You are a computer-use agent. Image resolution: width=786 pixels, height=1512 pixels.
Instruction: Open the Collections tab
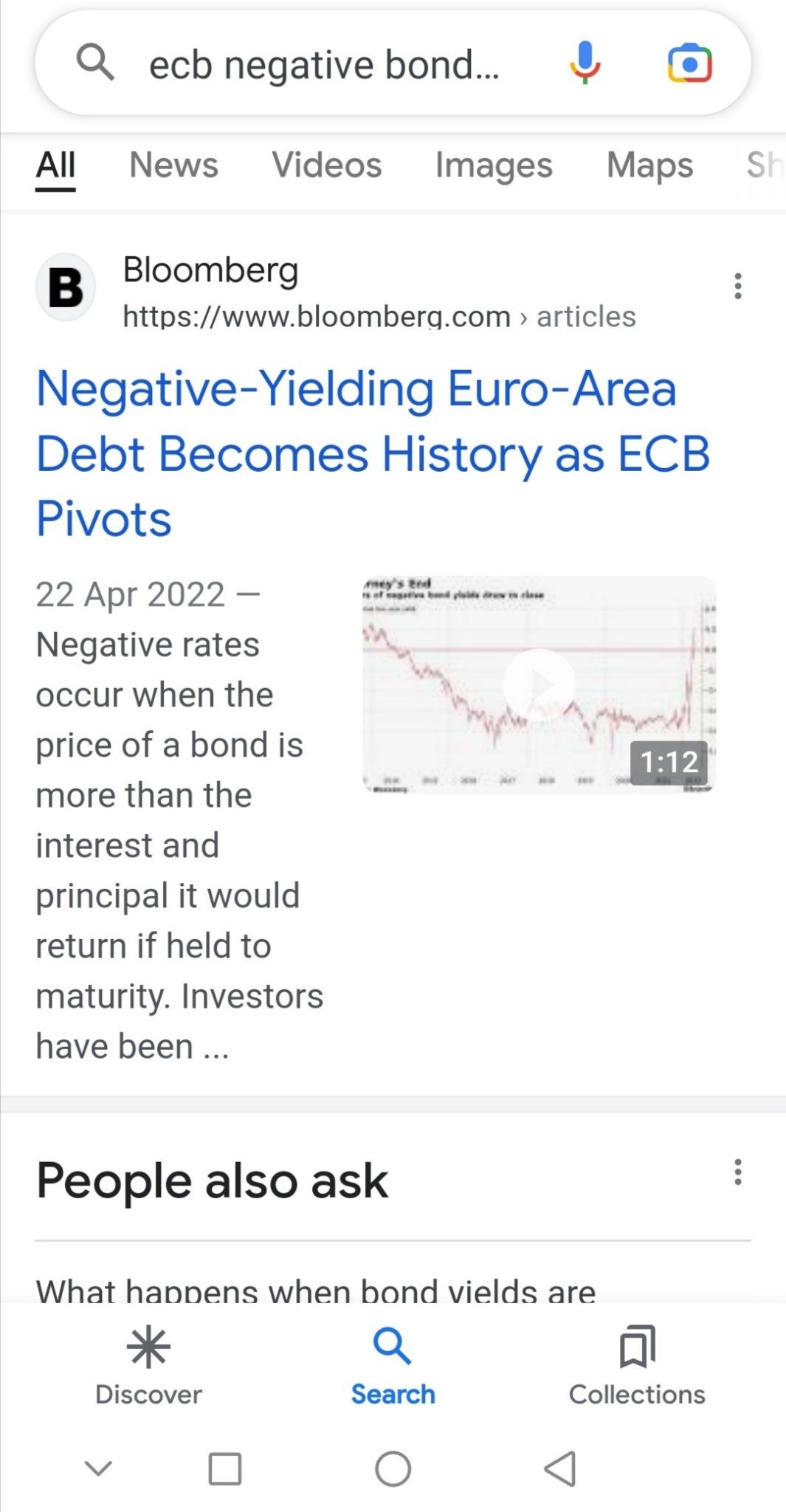(x=637, y=1367)
